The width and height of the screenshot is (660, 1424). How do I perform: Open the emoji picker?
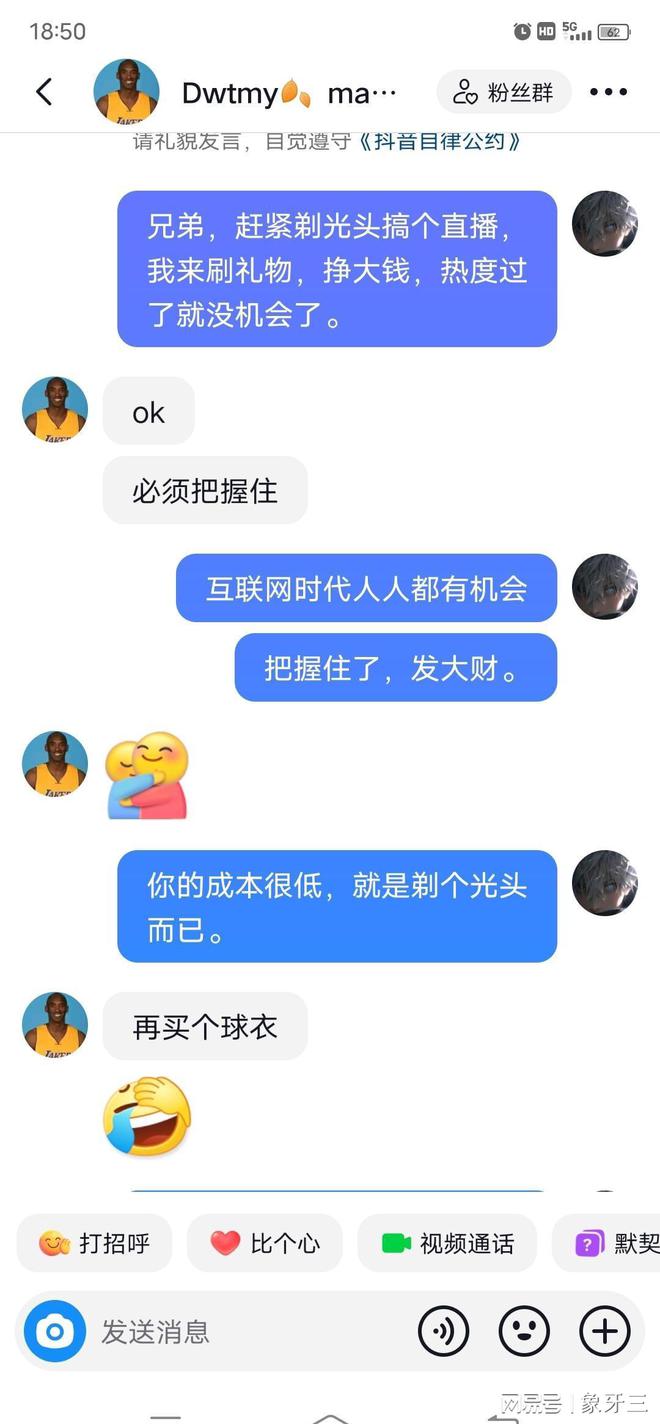(x=524, y=1331)
